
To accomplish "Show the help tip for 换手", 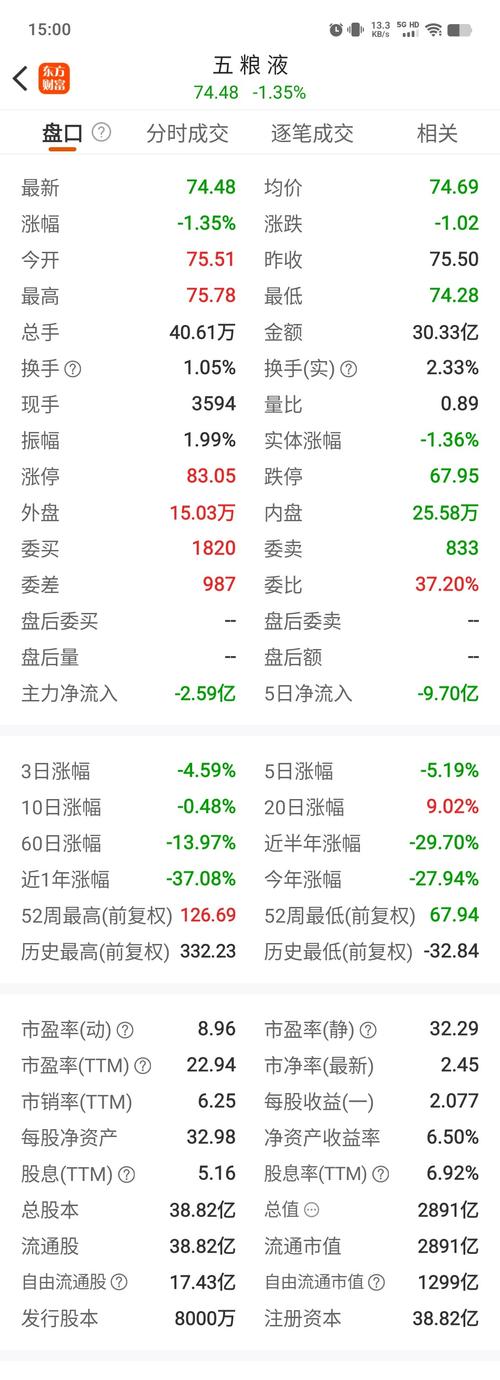I will (73, 368).
